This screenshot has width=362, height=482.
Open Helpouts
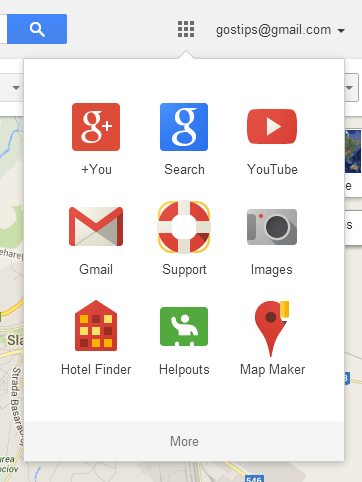pyautogui.click(x=184, y=339)
